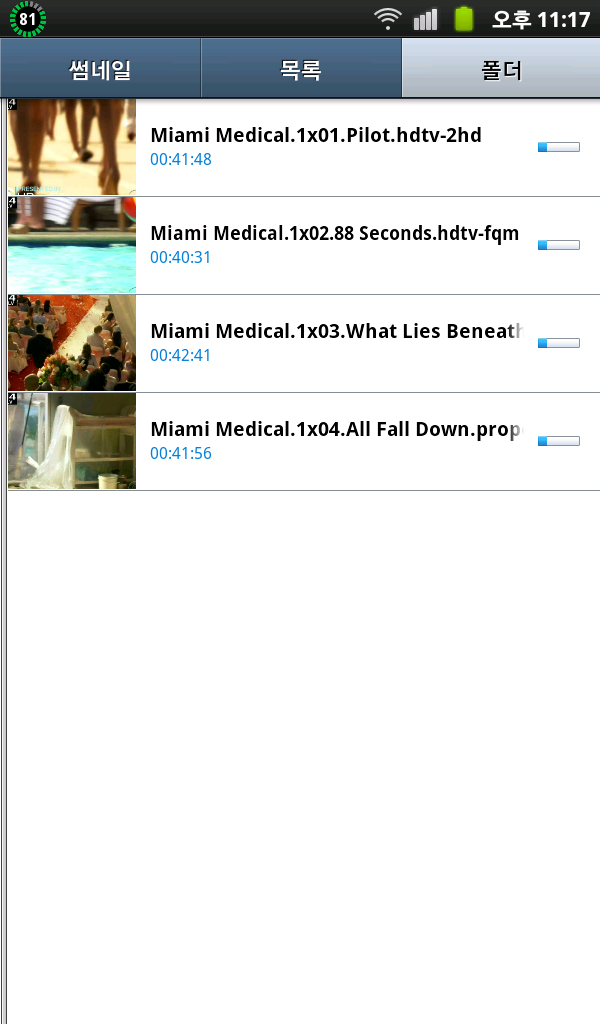The height and width of the screenshot is (1024, 600).
Task: Play Miami Medical 1x01 Pilot video
Action: (x=315, y=147)
